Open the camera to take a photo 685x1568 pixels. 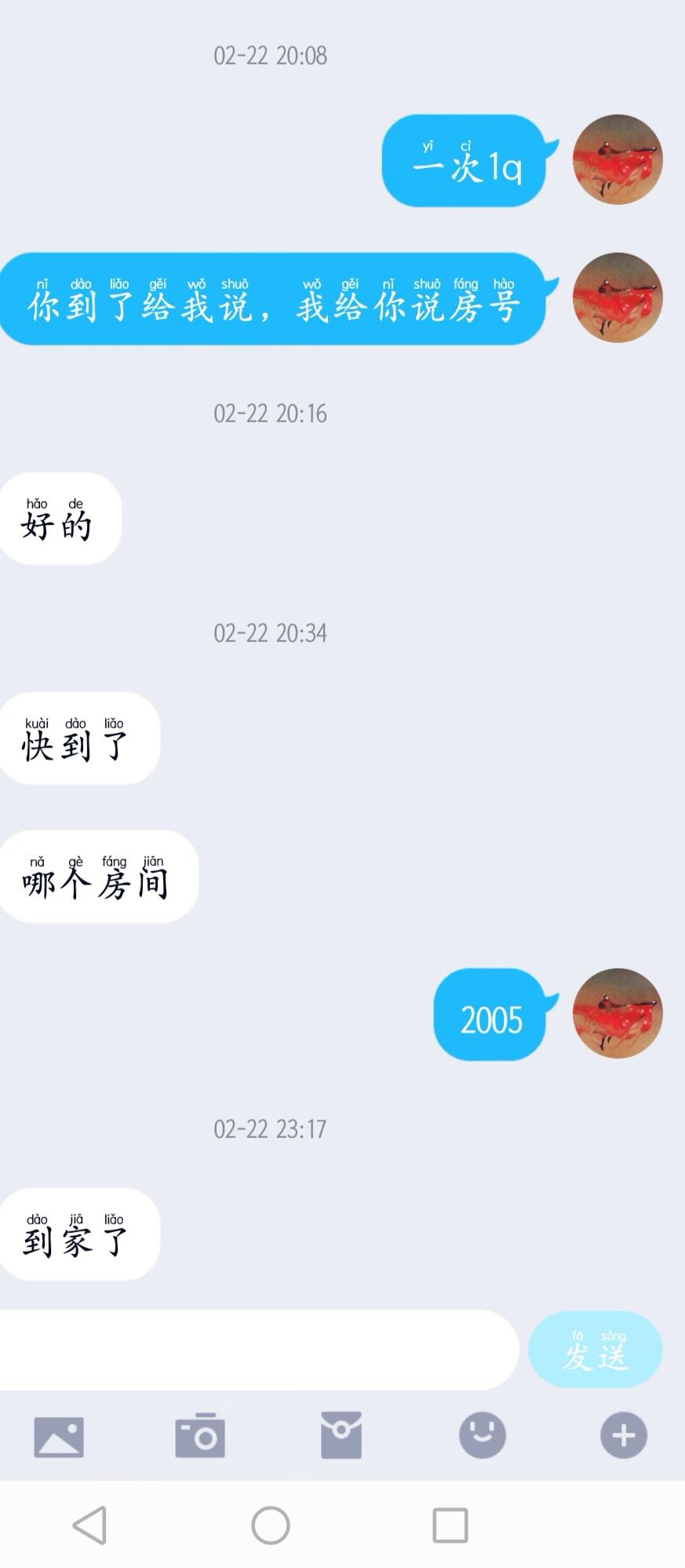(200, 1435)
